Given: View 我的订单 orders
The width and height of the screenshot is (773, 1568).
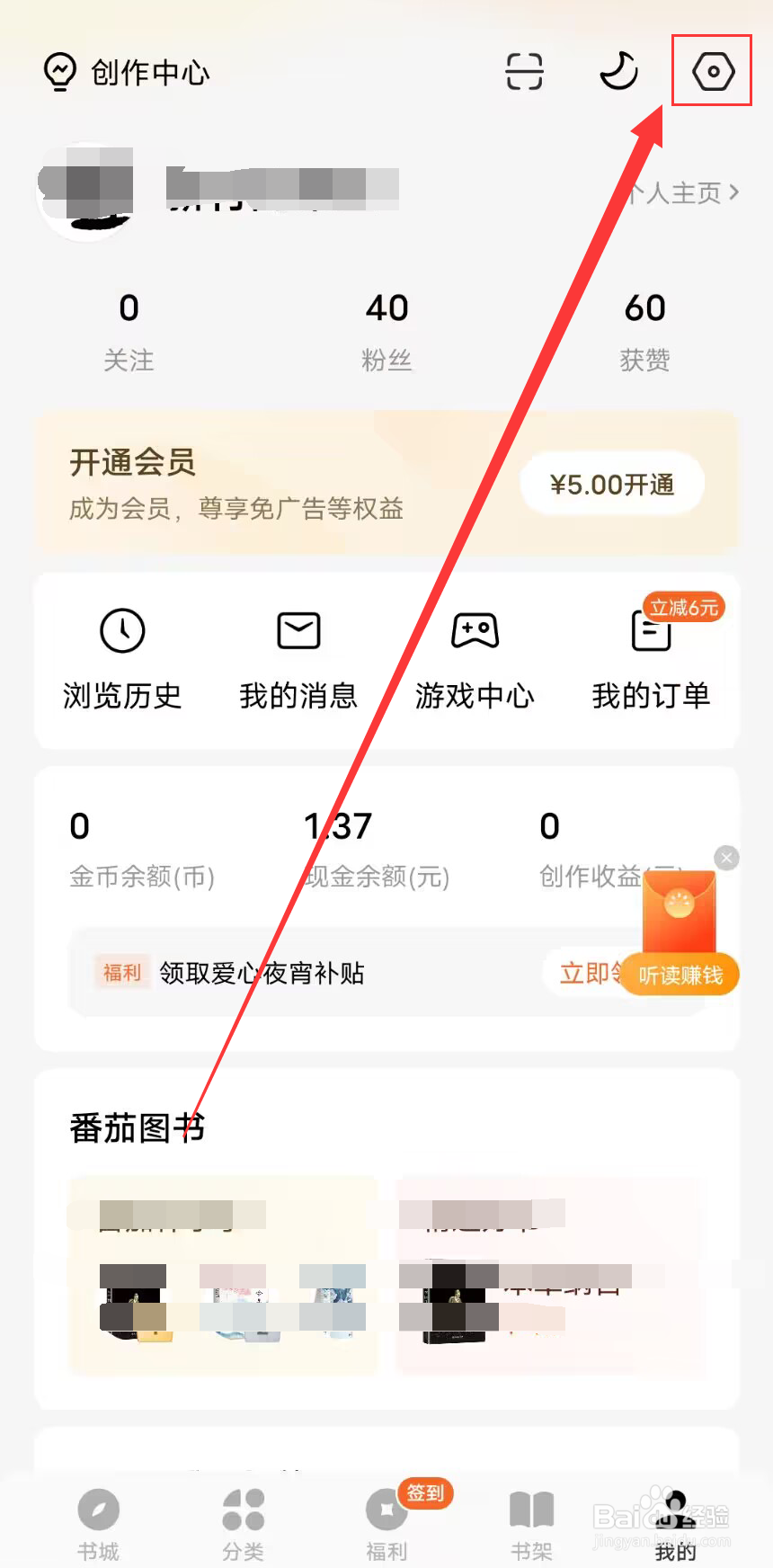Looking at the screenshot, I should tap(651, 656).
